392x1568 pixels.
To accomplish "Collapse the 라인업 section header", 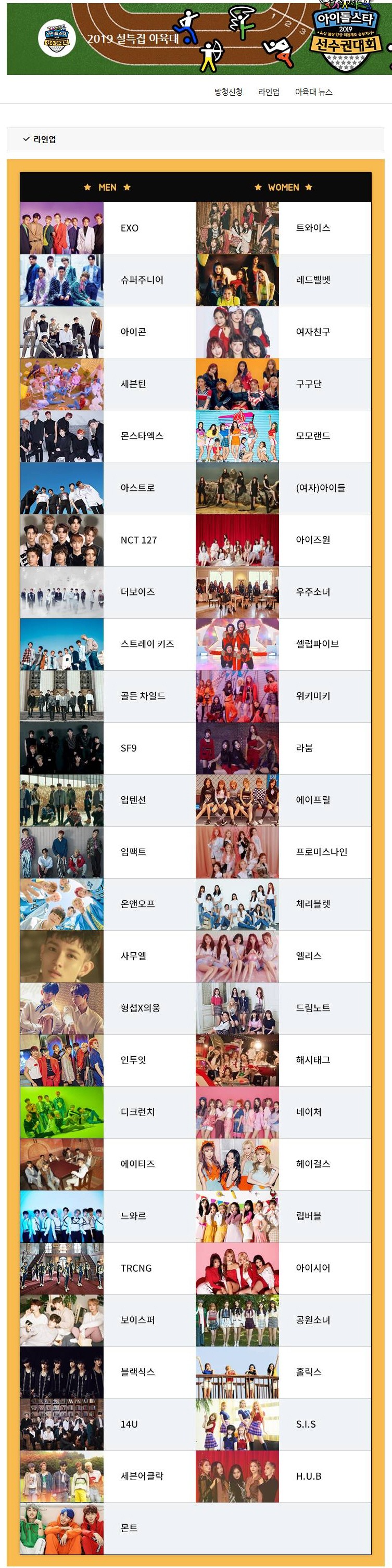I will pos(40,139).
